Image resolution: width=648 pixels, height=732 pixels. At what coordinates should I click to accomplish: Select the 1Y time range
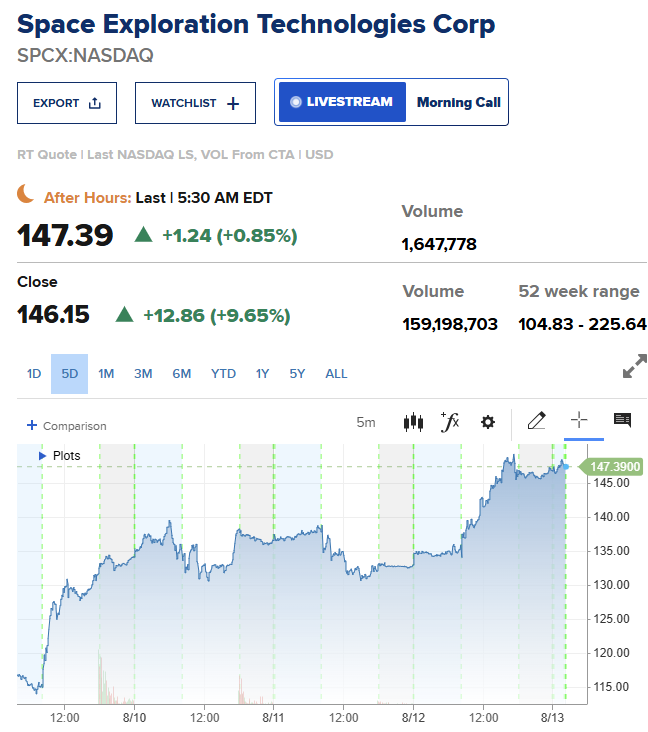[262, 373]
